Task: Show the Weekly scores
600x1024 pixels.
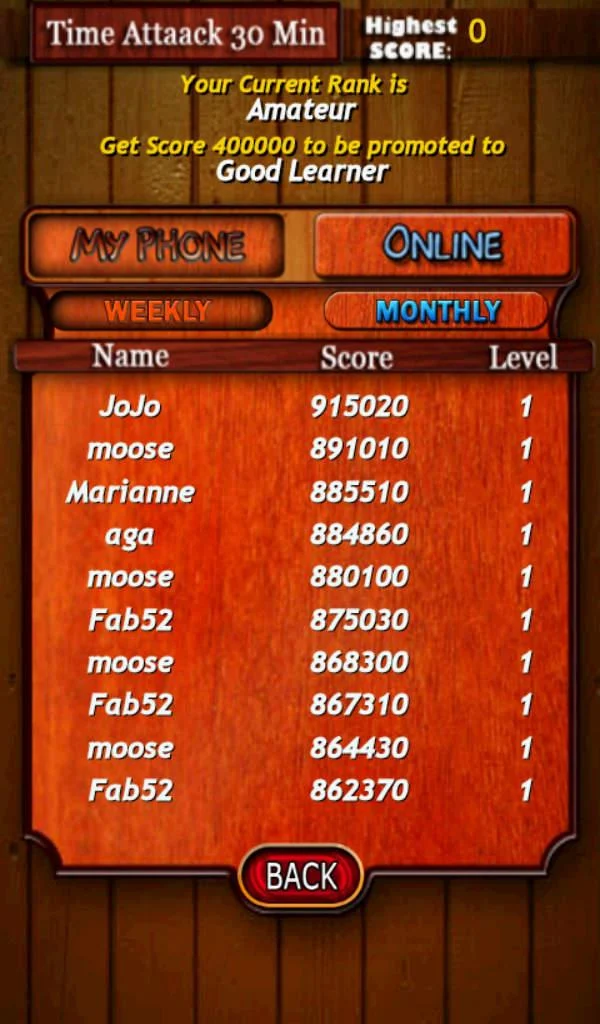Action: click(x=159, y=310)
